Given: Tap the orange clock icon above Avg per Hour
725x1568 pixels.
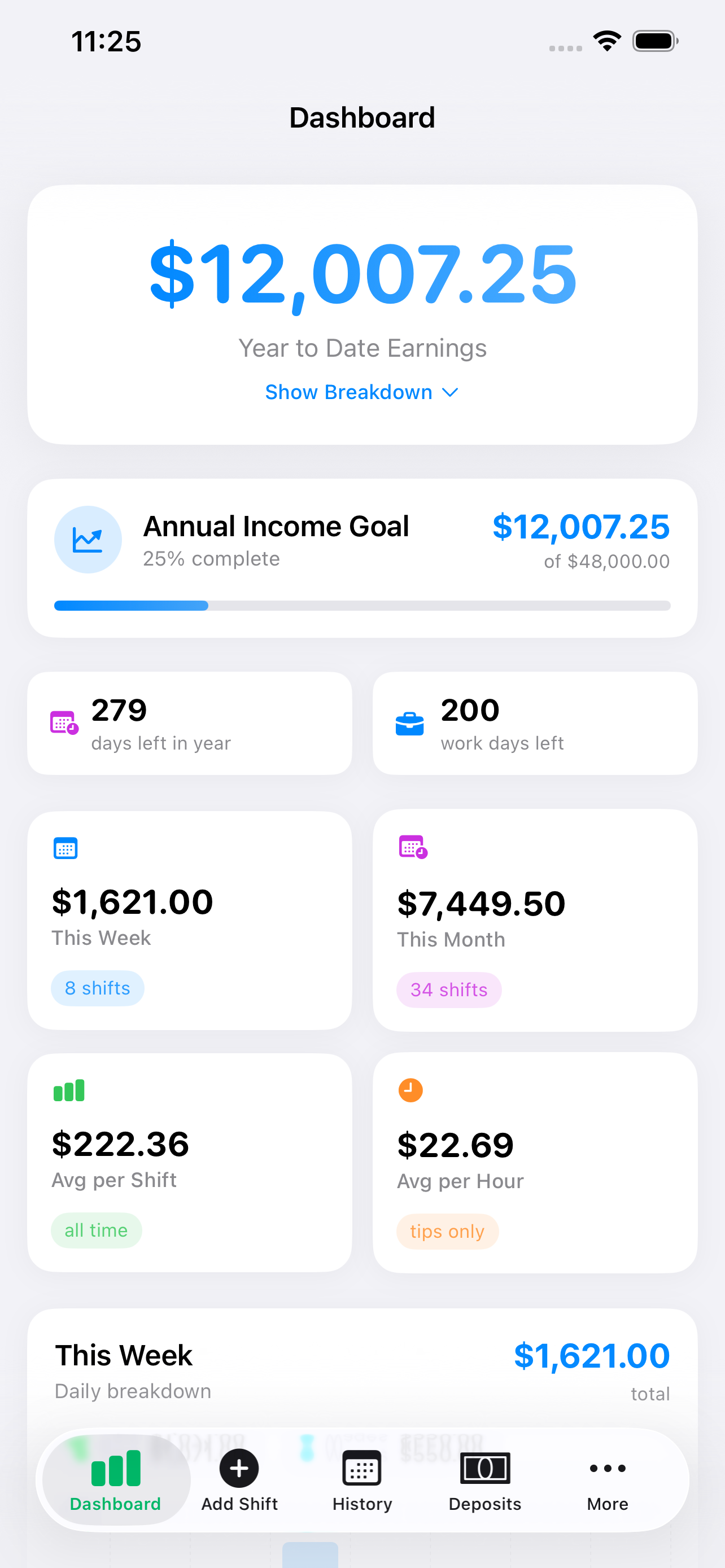Looking at the screenshot, I should point(411,1089).
